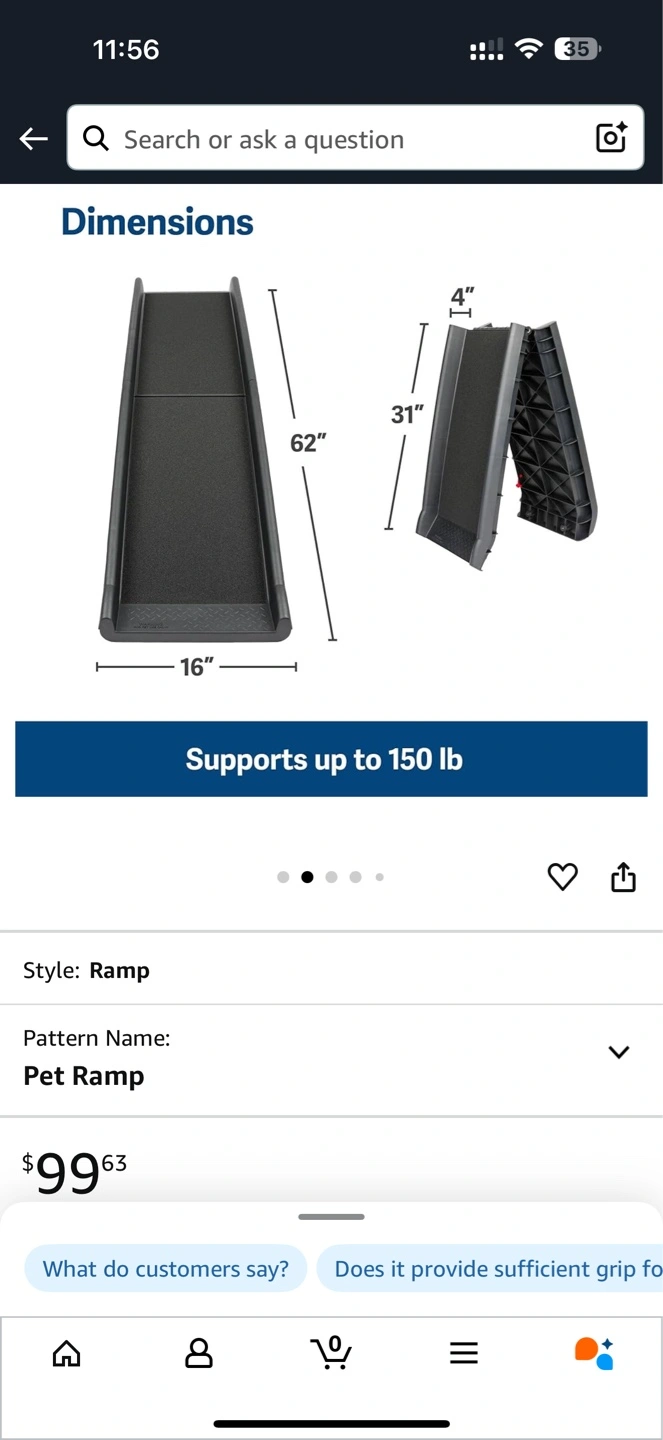Share this product
Image resolution: width=663 pixels, height=1440 pixels.
tap(623, 876)
